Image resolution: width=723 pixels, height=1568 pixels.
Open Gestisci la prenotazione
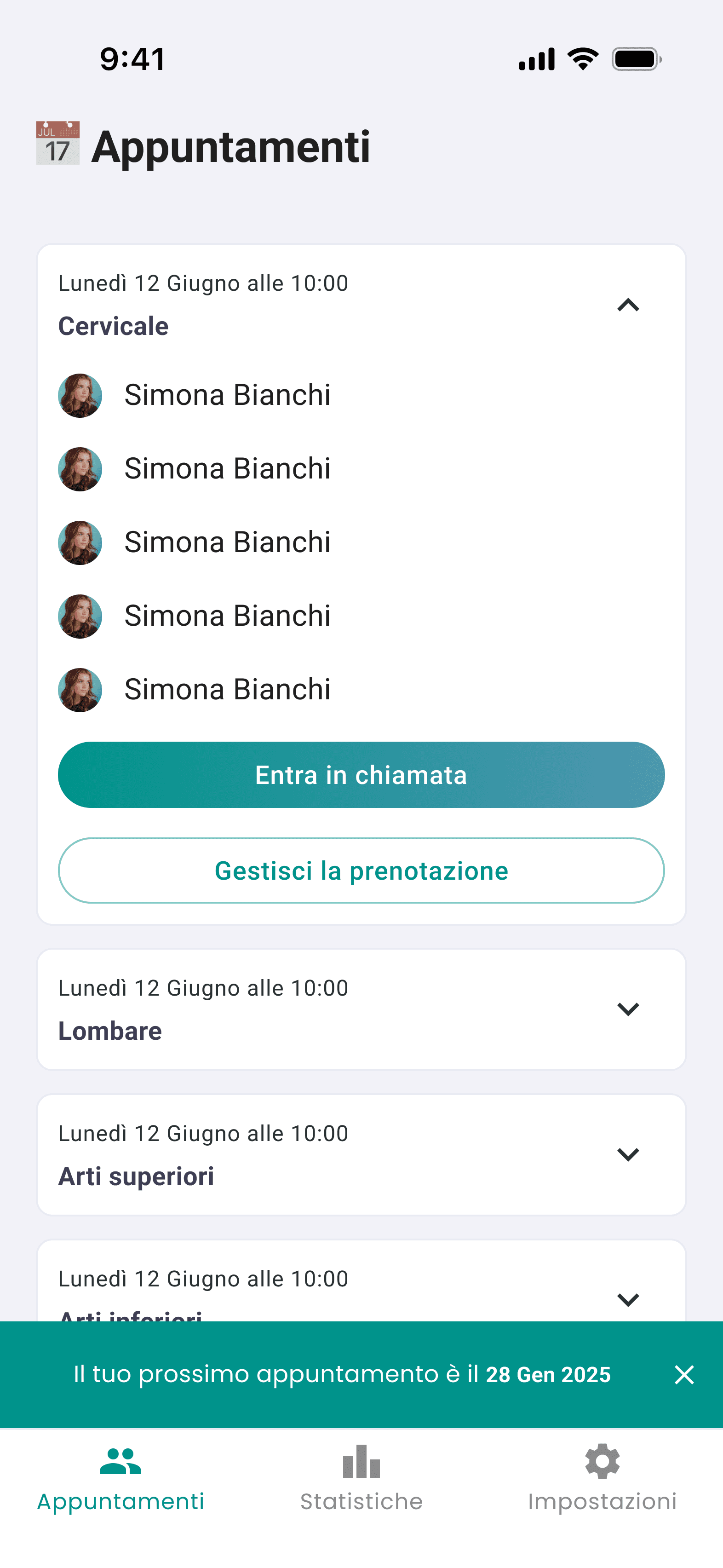pos(361,870)
